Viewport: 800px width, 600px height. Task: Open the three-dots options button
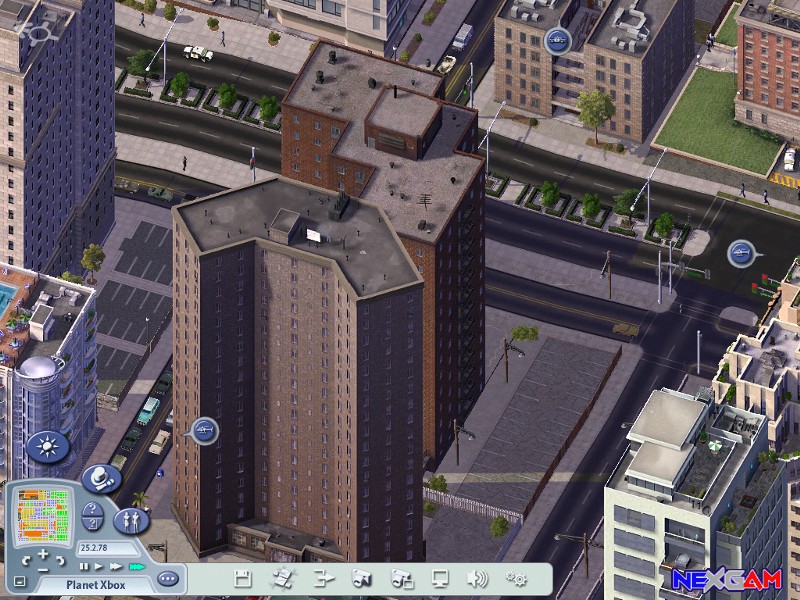coord(167,578)
